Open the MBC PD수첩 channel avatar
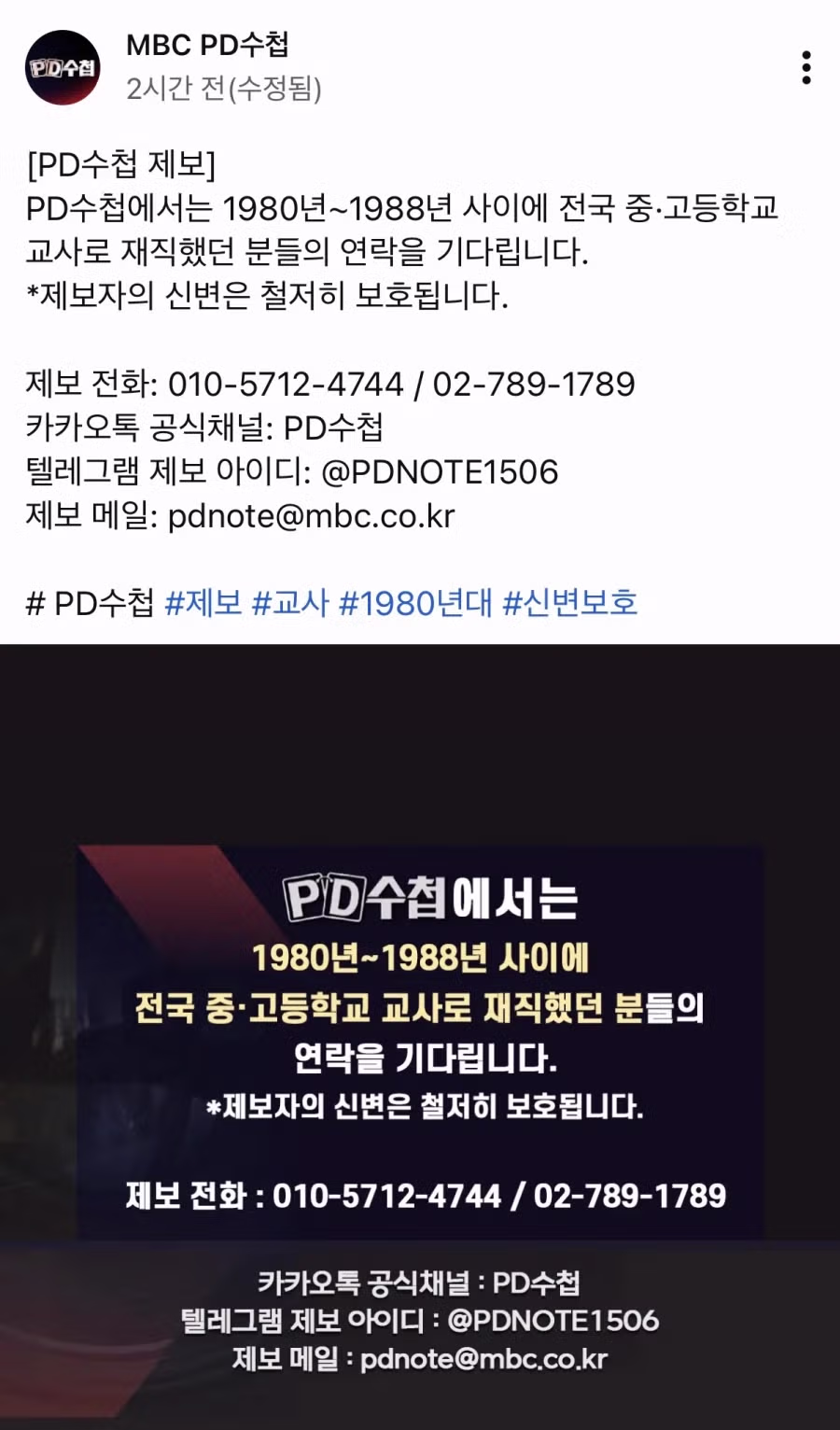Screen dimensions: 840x1430 (x=63, y=67)
